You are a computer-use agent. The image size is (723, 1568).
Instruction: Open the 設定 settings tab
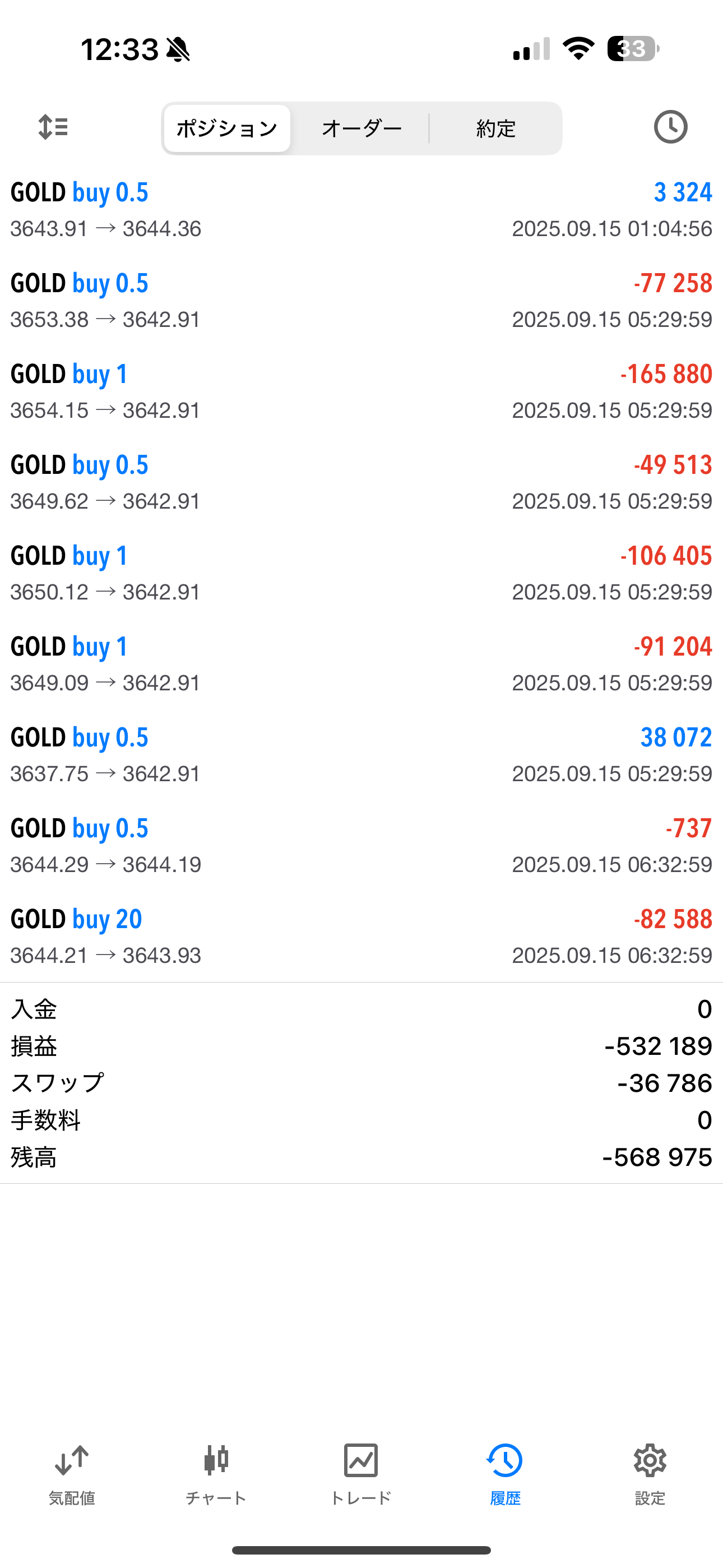(x=650, y=1474)
